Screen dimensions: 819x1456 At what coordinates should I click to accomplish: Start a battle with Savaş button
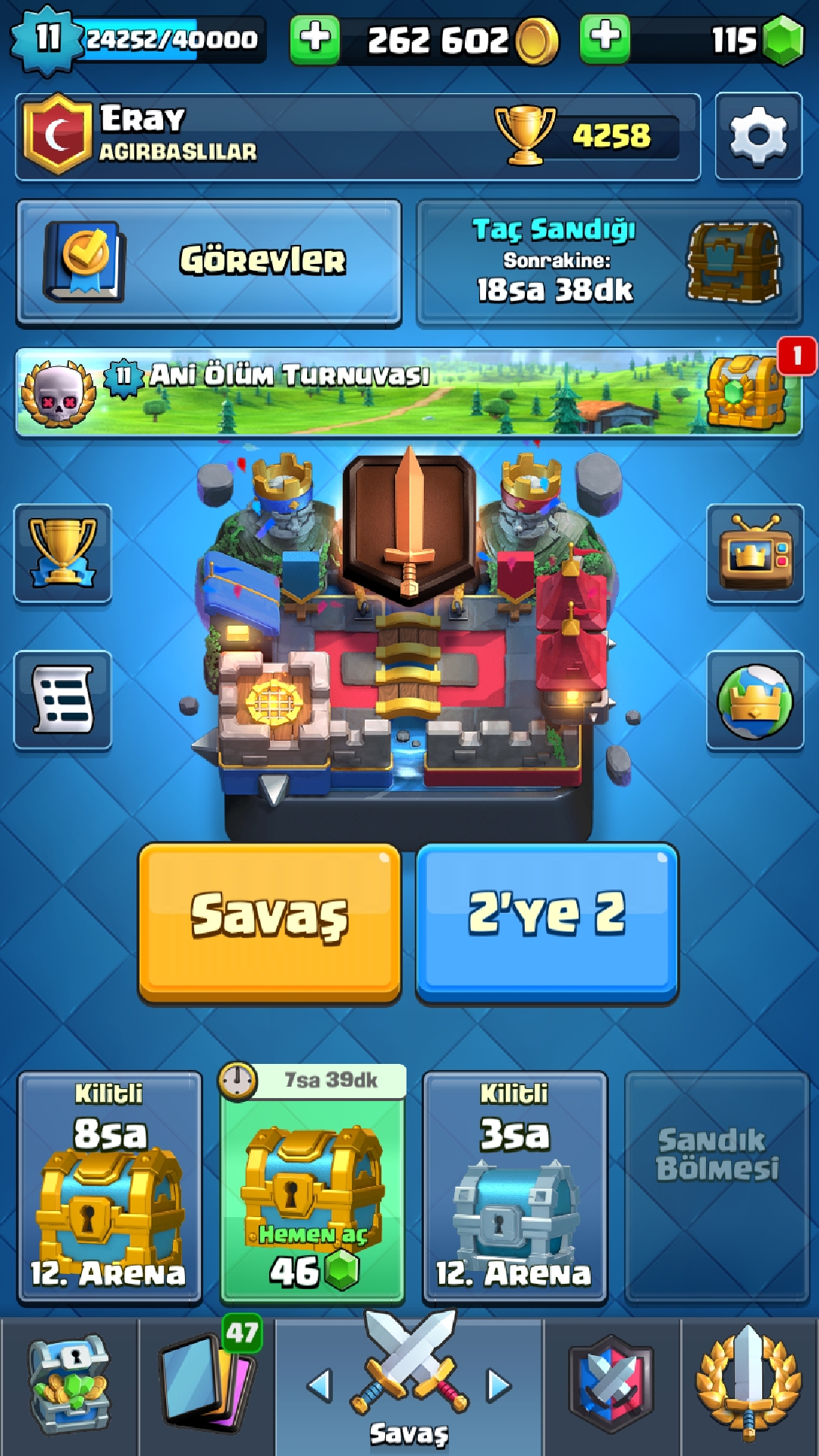coord(269,923)
